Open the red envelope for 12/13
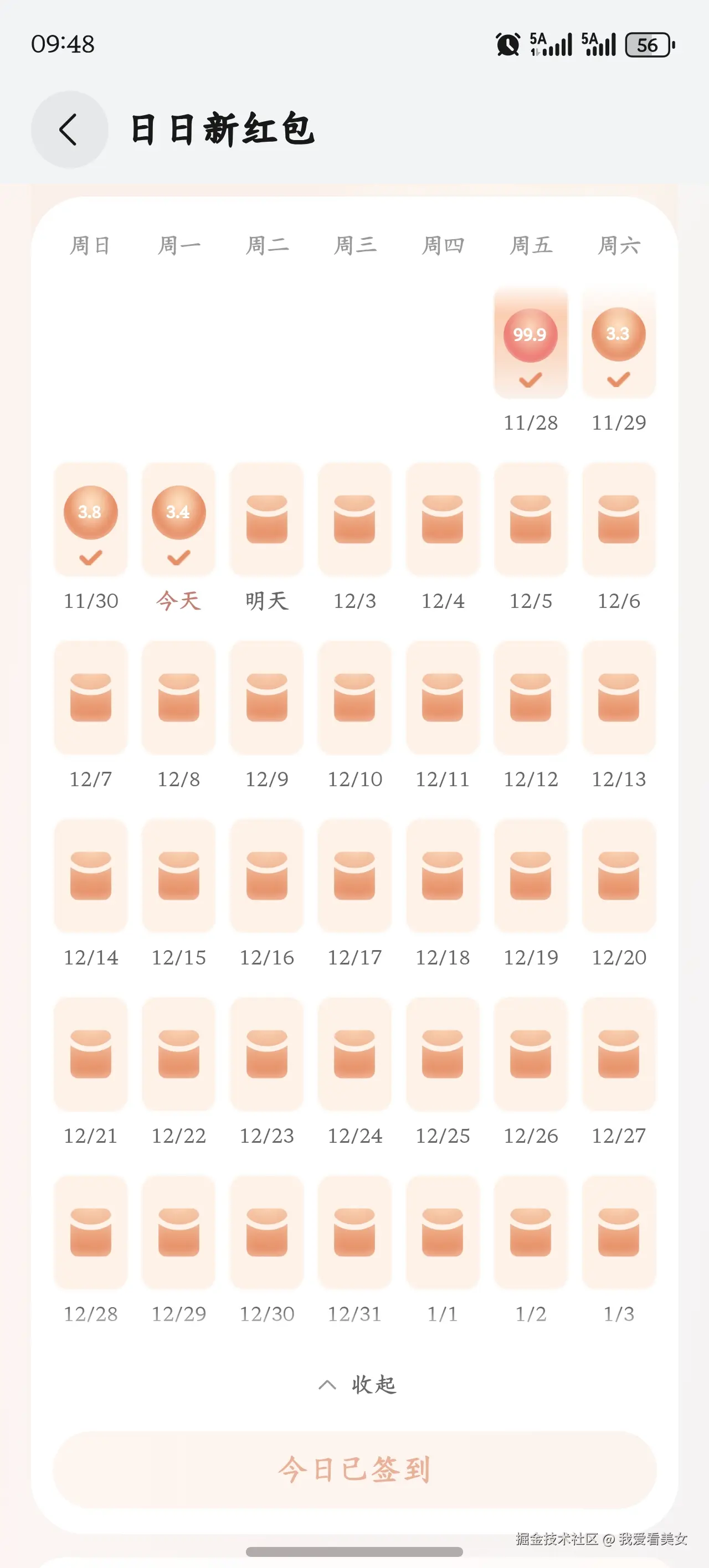 click(x=618, y=699)
